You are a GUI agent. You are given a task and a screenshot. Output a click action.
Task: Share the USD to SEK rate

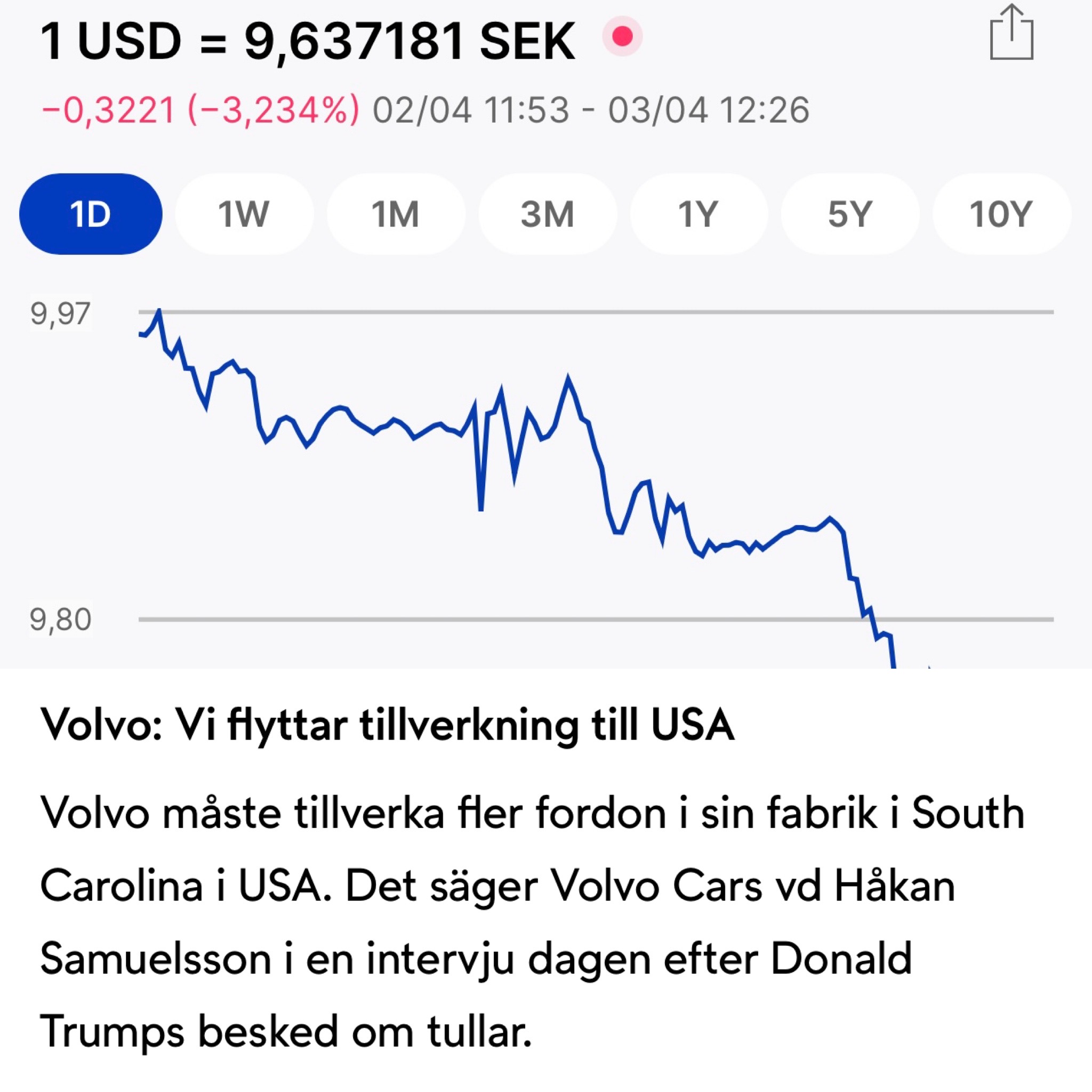[1011, 34]
